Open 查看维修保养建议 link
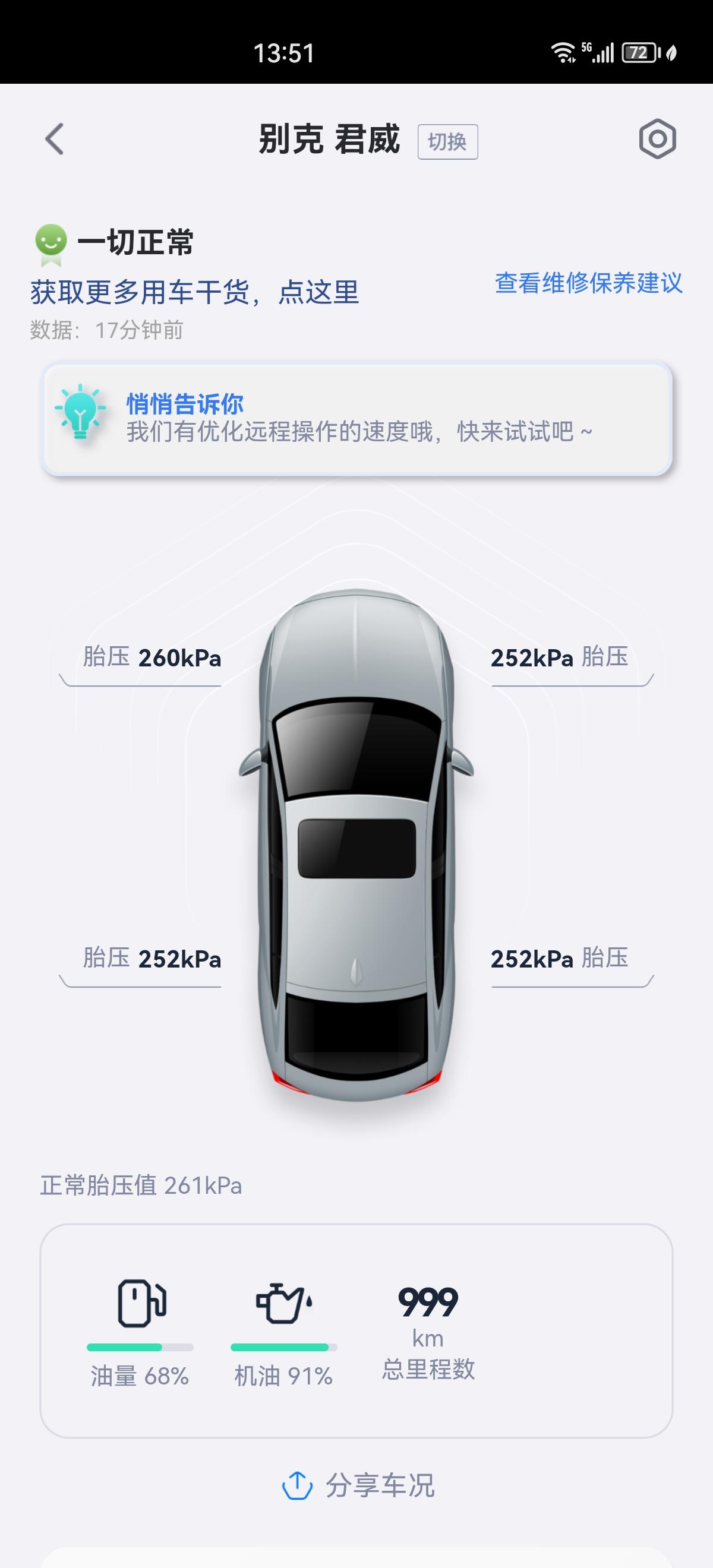 (x=588, y=283)
